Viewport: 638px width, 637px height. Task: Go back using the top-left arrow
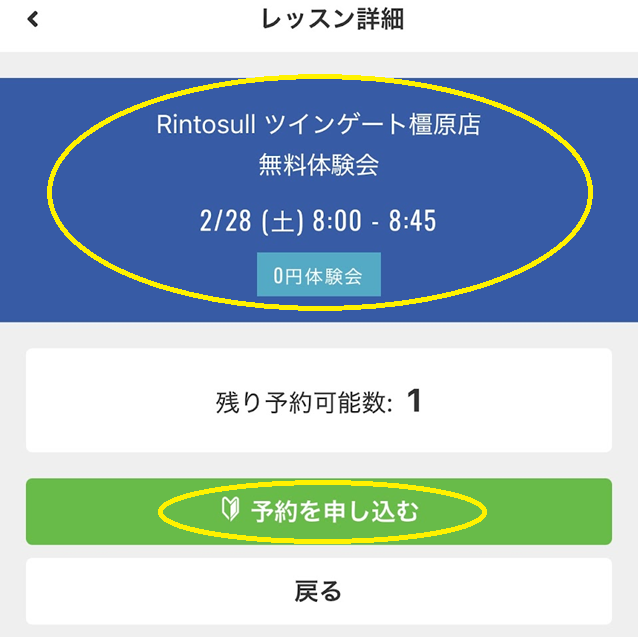tap(33, 19)
